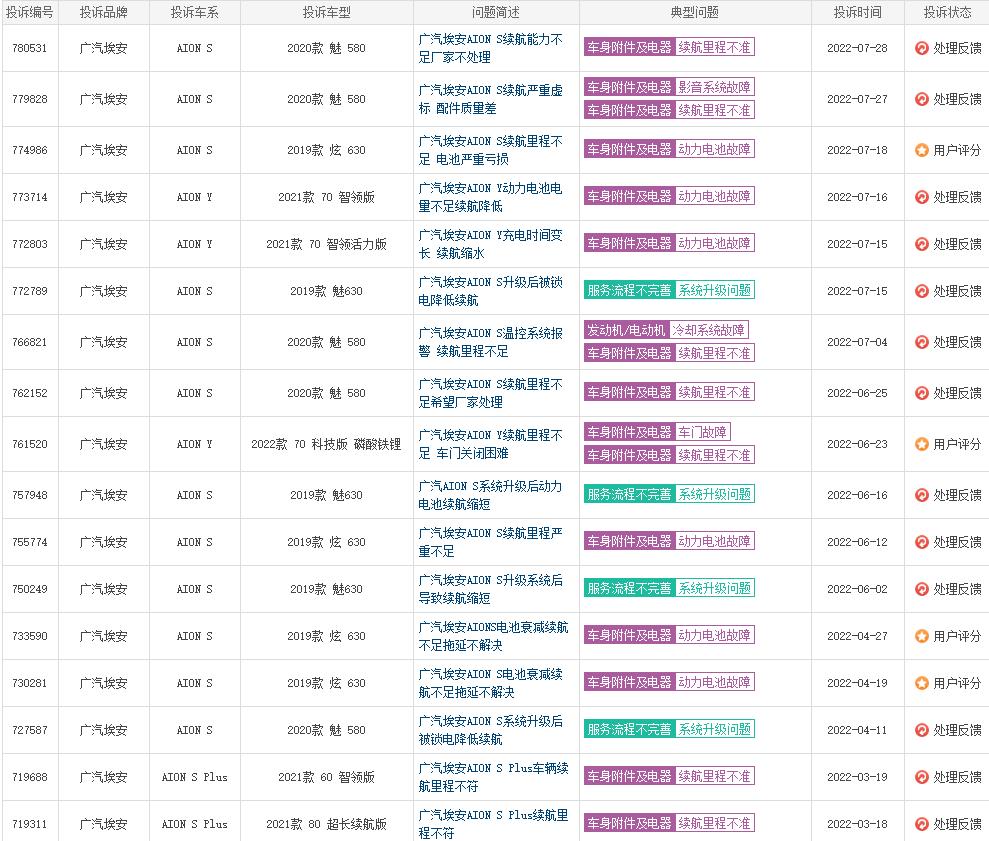This screenshot has height=841, width=989.
Task: Open complaint 'AION Y充电时间变长 续航缩水'
Action: pos(490,244)
